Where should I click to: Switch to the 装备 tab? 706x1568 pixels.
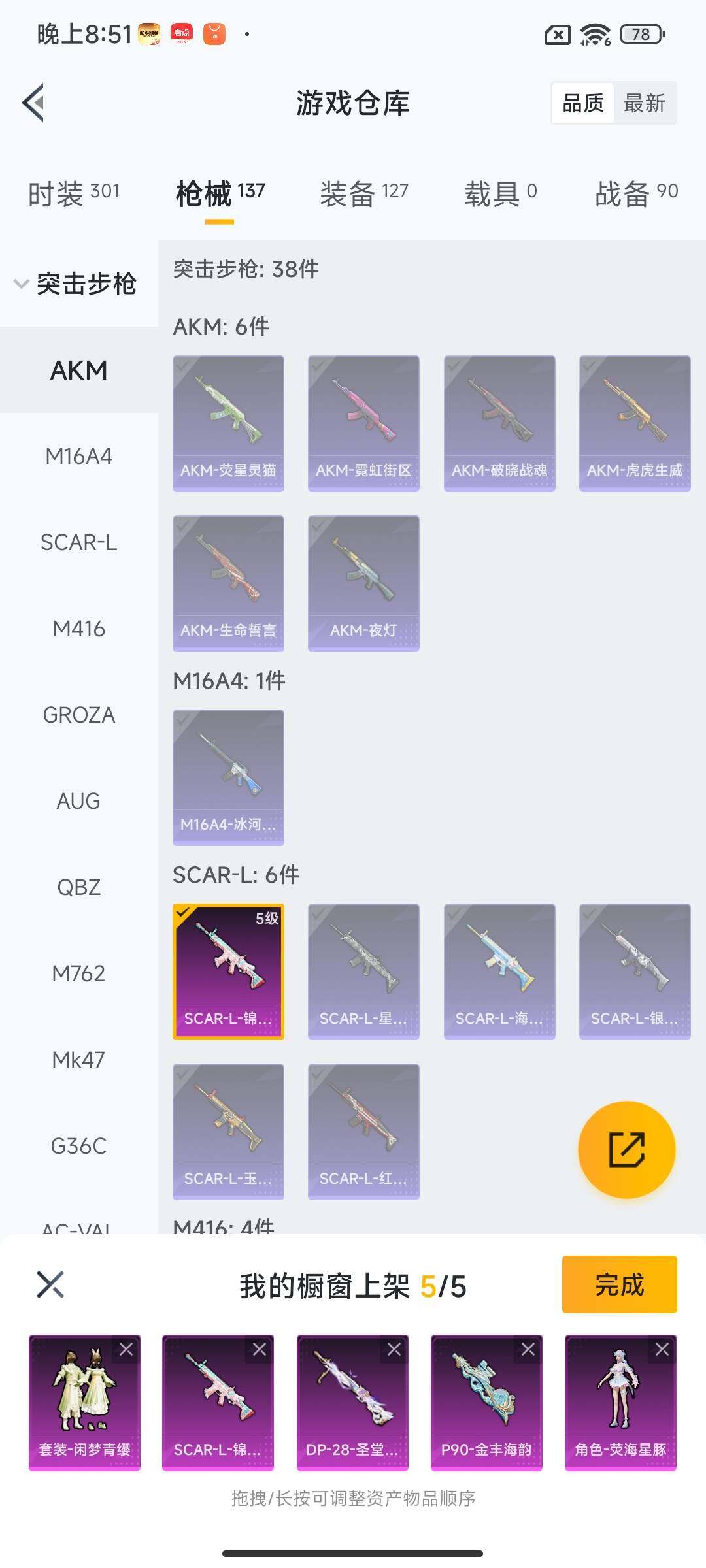click(x=363, y=193)
